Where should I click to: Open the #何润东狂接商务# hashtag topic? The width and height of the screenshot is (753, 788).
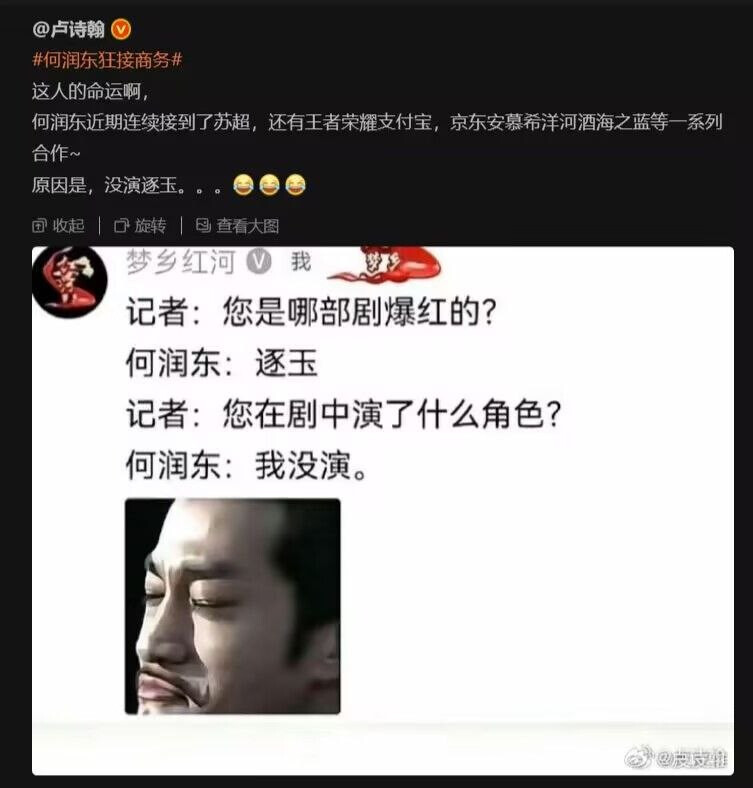tap(107, 60)
